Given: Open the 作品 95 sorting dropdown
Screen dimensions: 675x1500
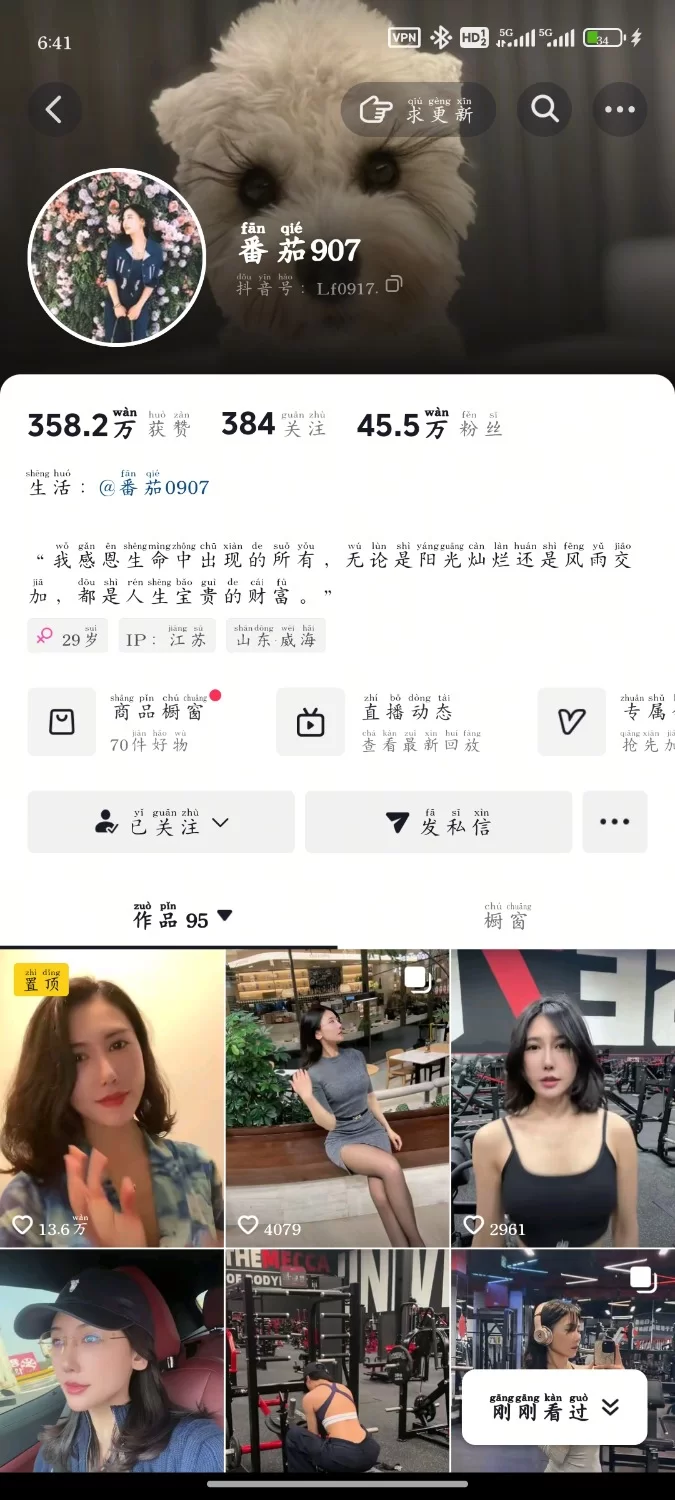Looking at the screenshot, I should [183, 919].
